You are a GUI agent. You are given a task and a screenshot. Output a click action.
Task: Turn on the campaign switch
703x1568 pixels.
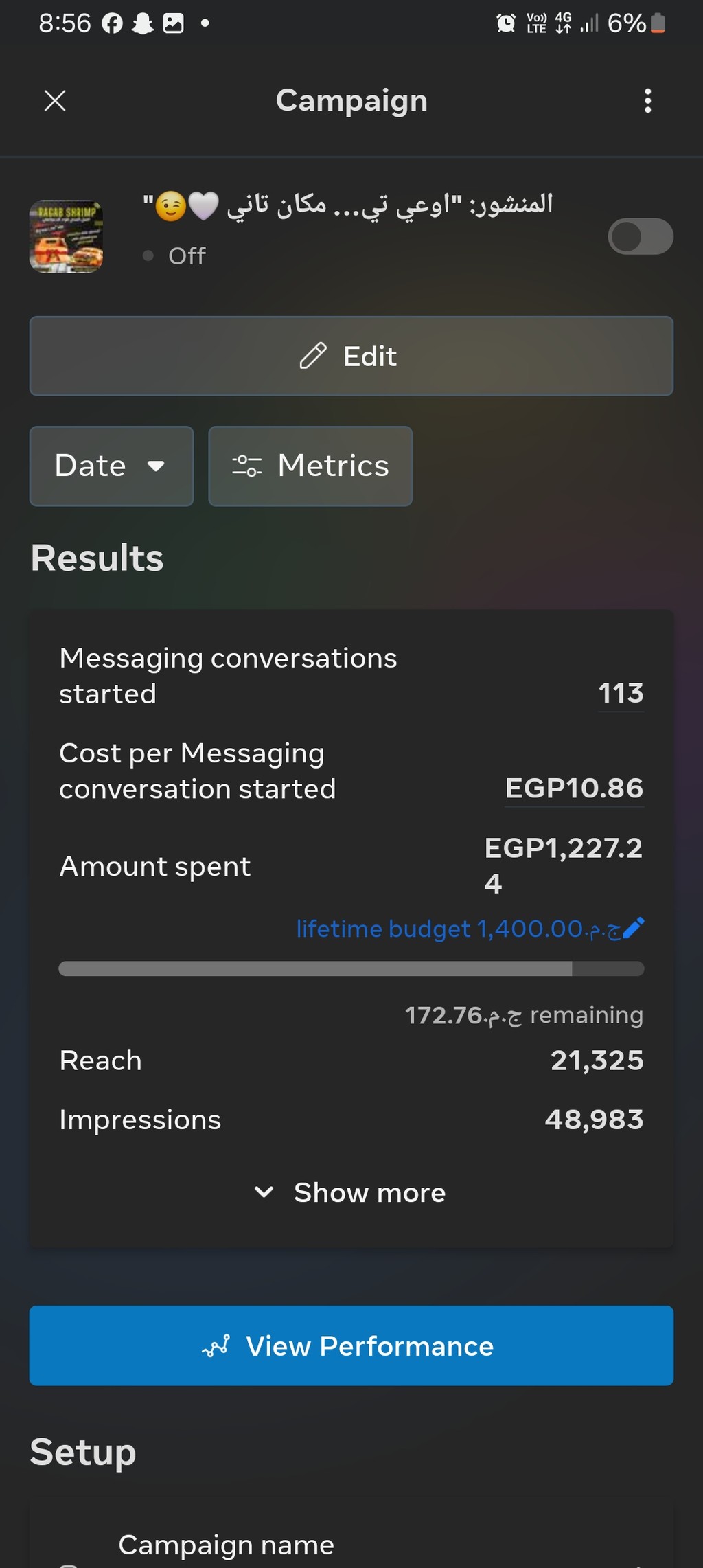(641, 236)
